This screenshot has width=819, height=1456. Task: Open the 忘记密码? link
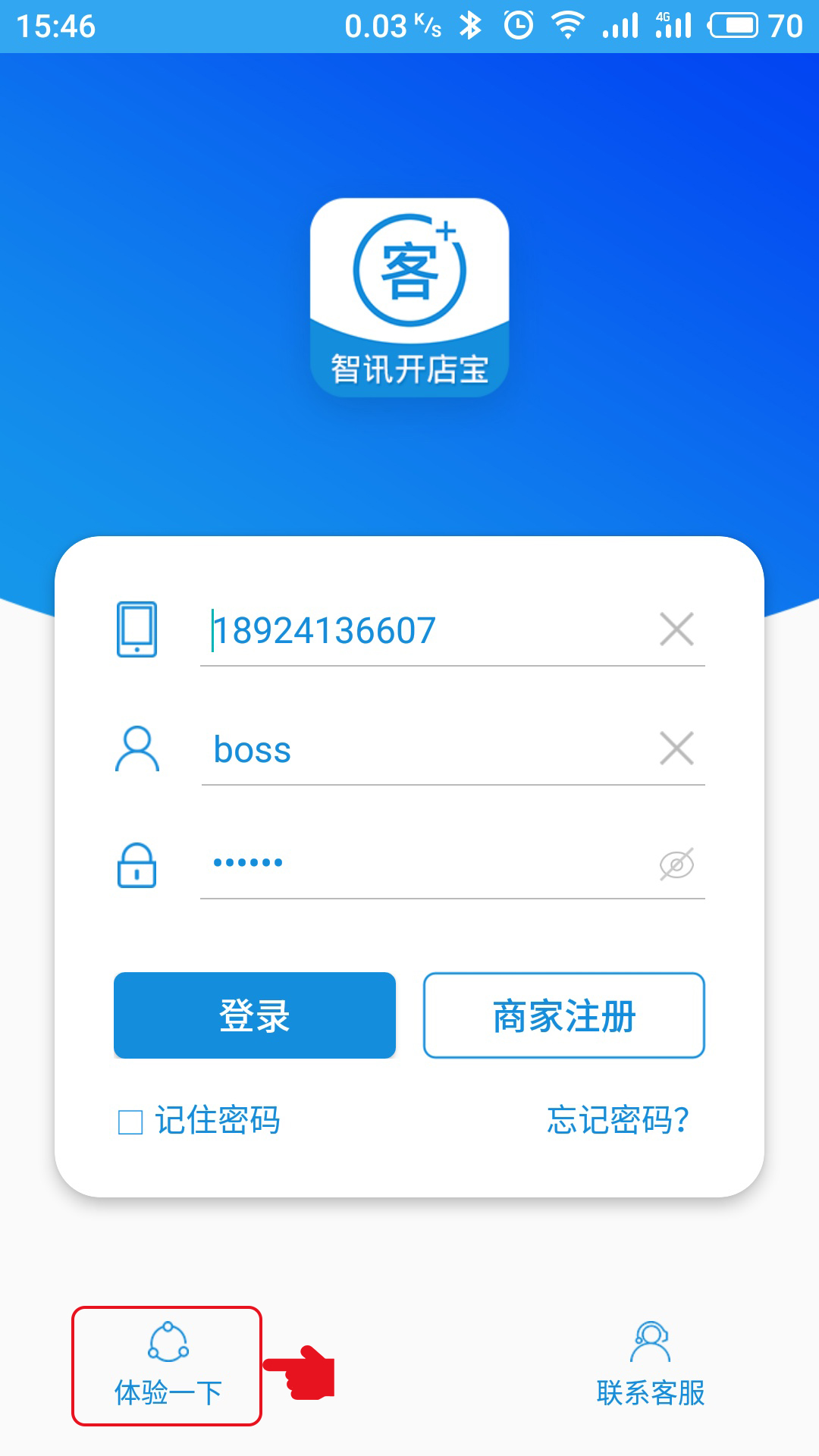[618, 1120]
